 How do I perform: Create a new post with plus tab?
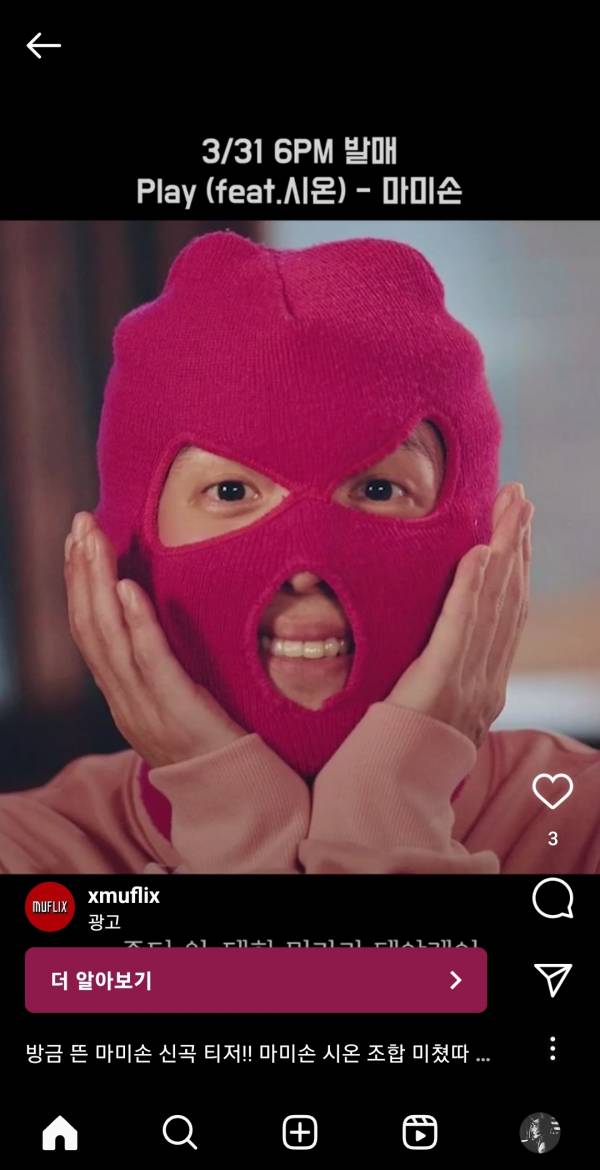(300, 1133)
